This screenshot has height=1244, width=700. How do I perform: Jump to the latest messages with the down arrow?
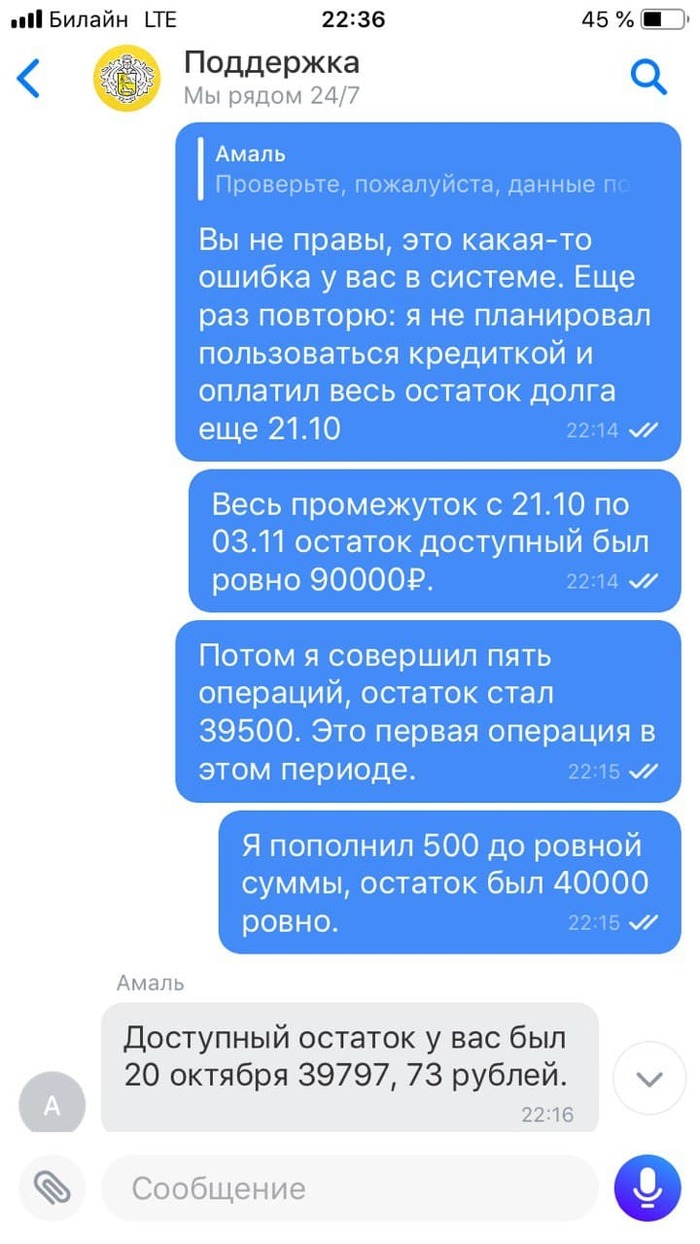(x=649, y=1078)
